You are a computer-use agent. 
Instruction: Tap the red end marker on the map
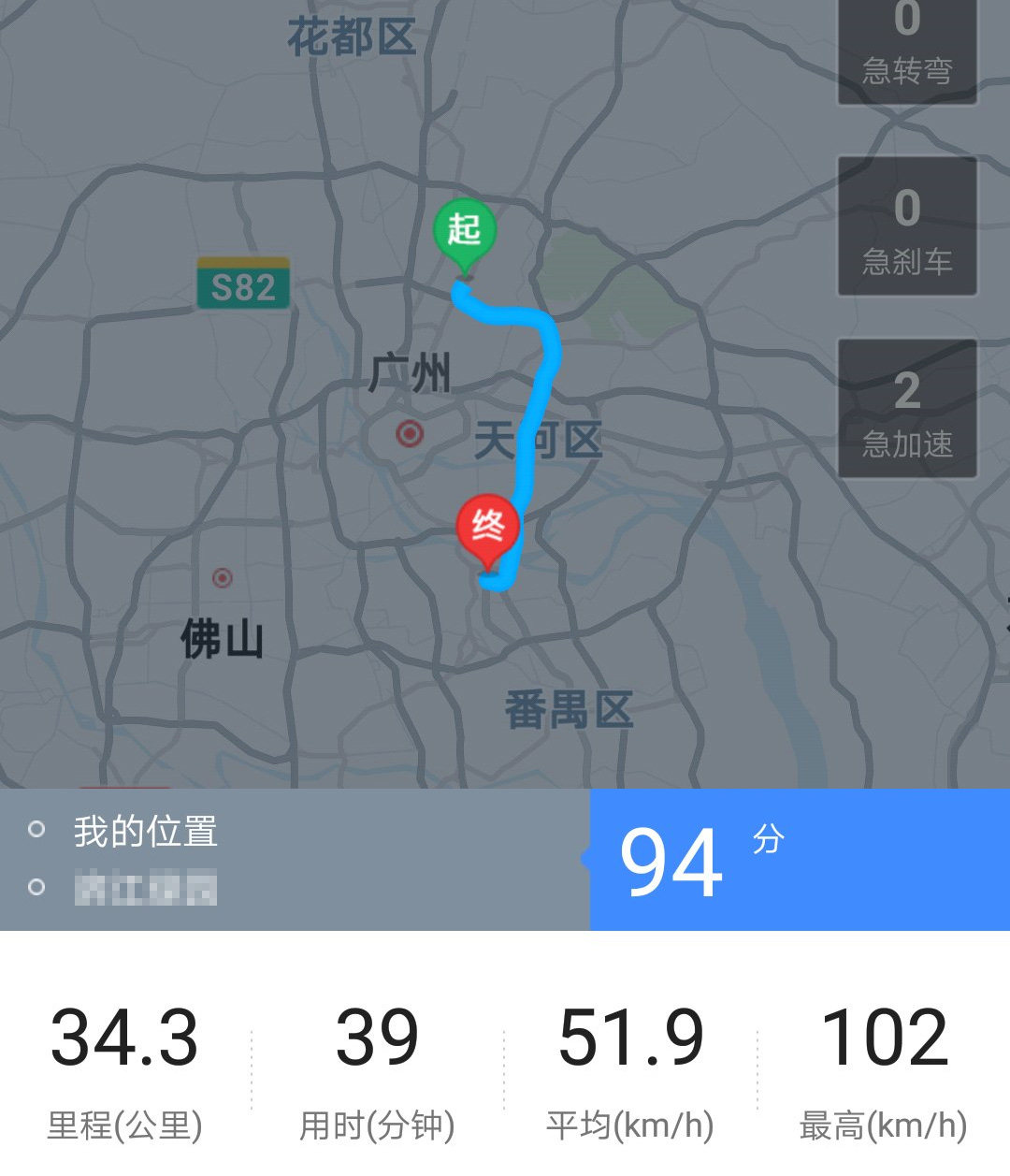(487, 528)
